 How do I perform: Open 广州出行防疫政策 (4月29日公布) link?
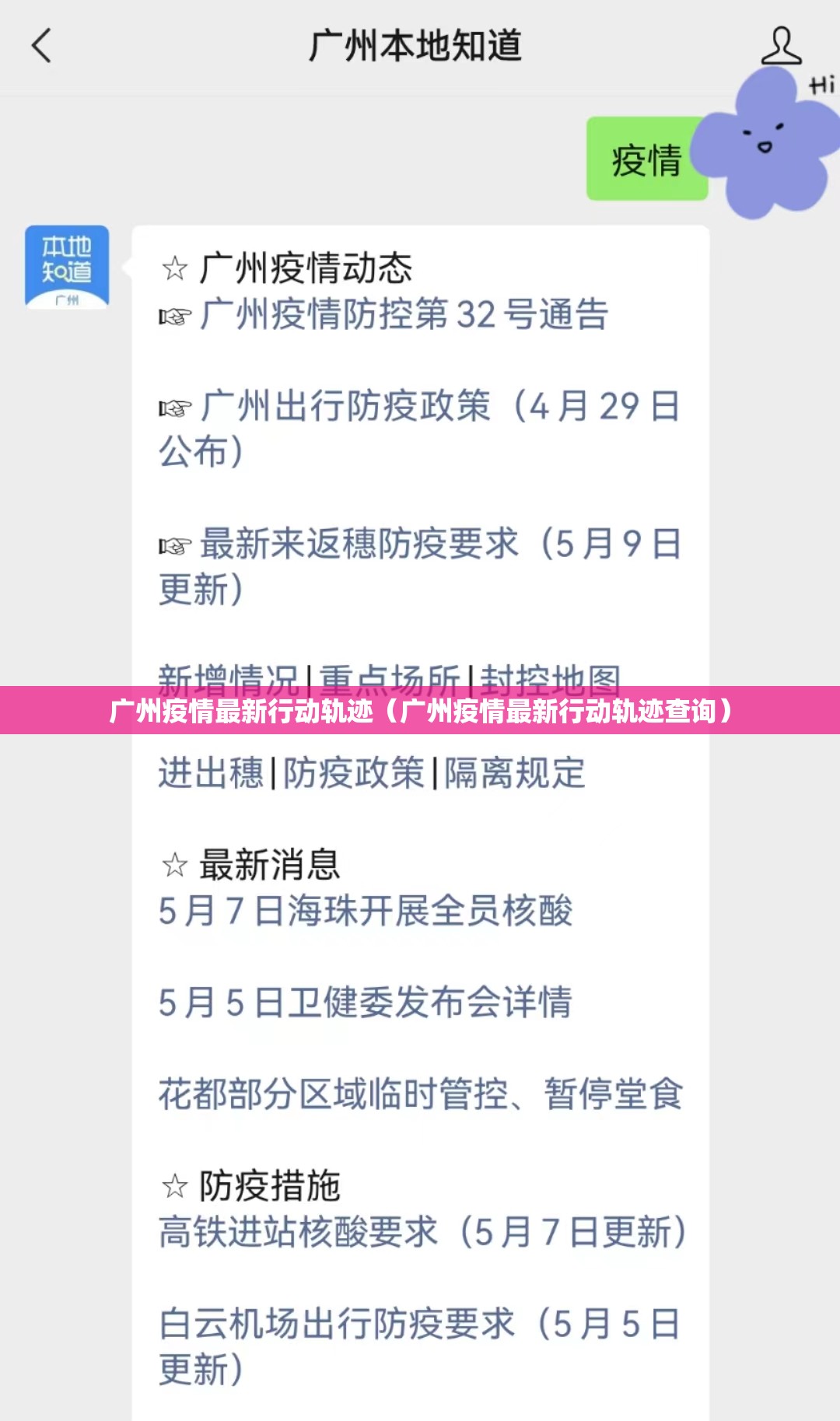420,428
